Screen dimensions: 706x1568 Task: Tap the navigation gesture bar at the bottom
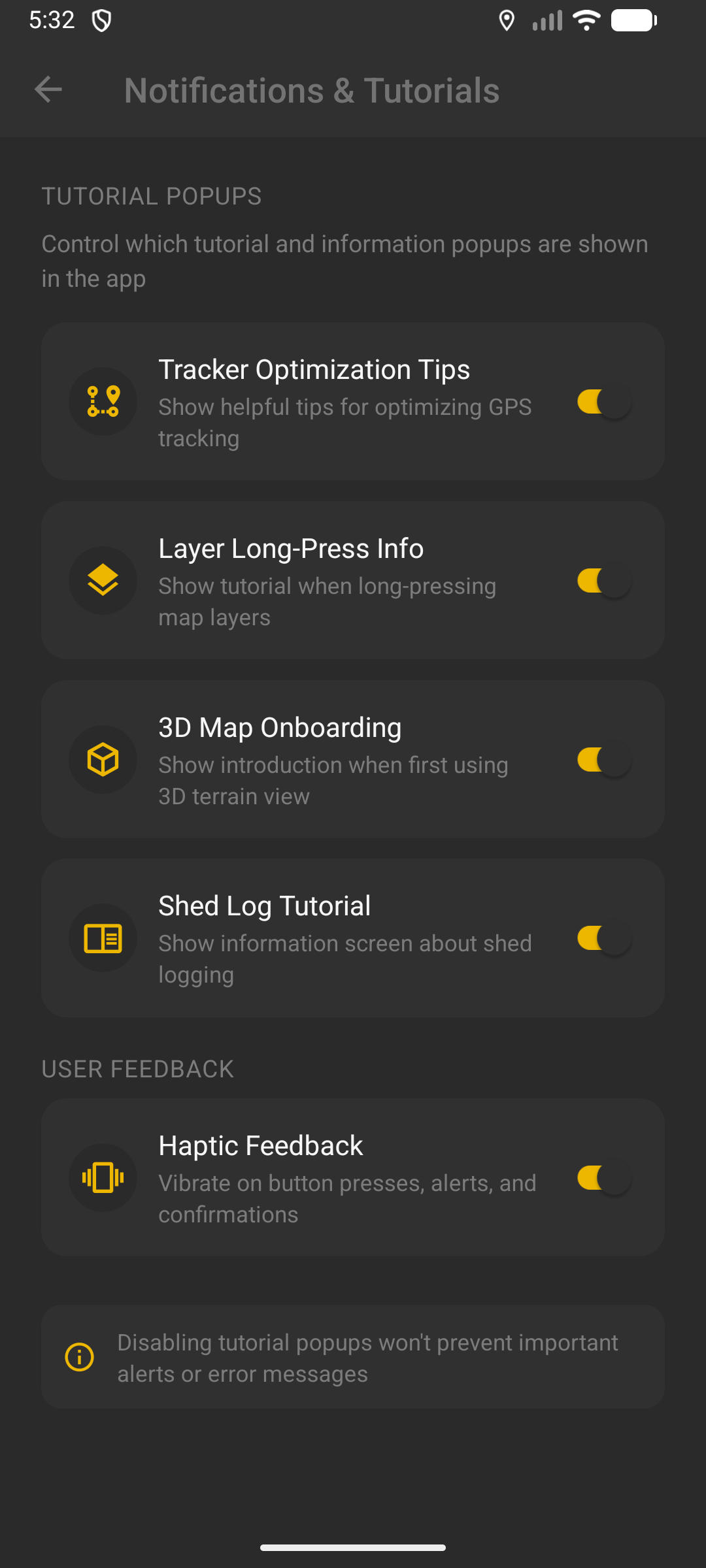[x=353, y=1546]
